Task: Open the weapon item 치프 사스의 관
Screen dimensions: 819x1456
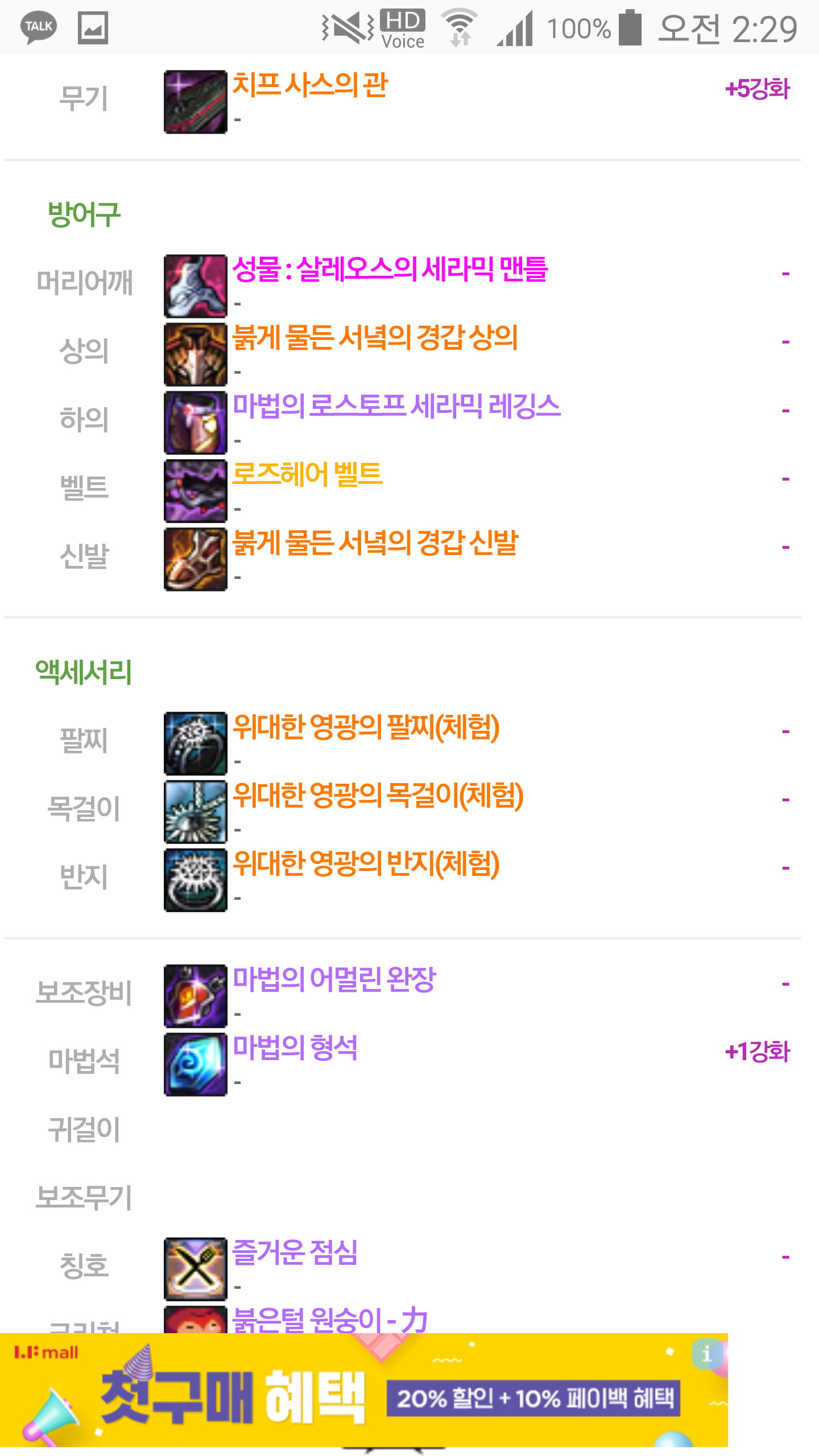Action: tap(310, 85)
